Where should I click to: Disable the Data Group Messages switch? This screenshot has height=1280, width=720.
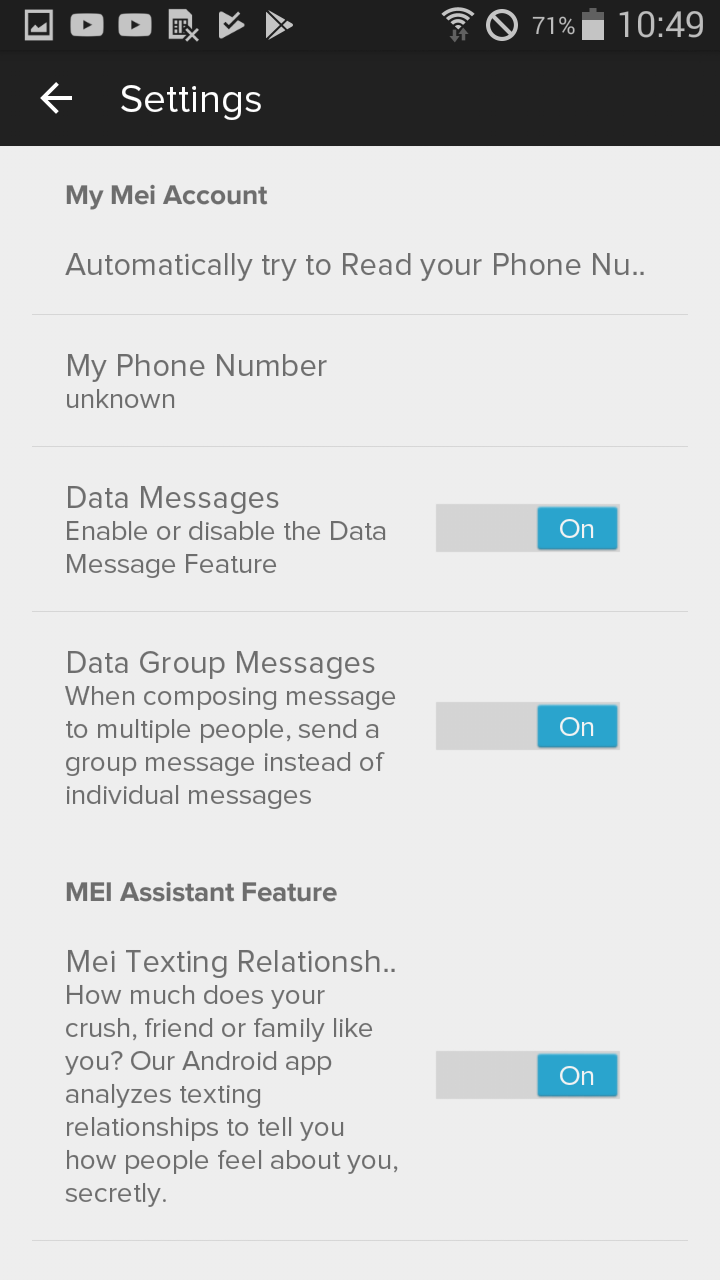[x=527, y=727]
